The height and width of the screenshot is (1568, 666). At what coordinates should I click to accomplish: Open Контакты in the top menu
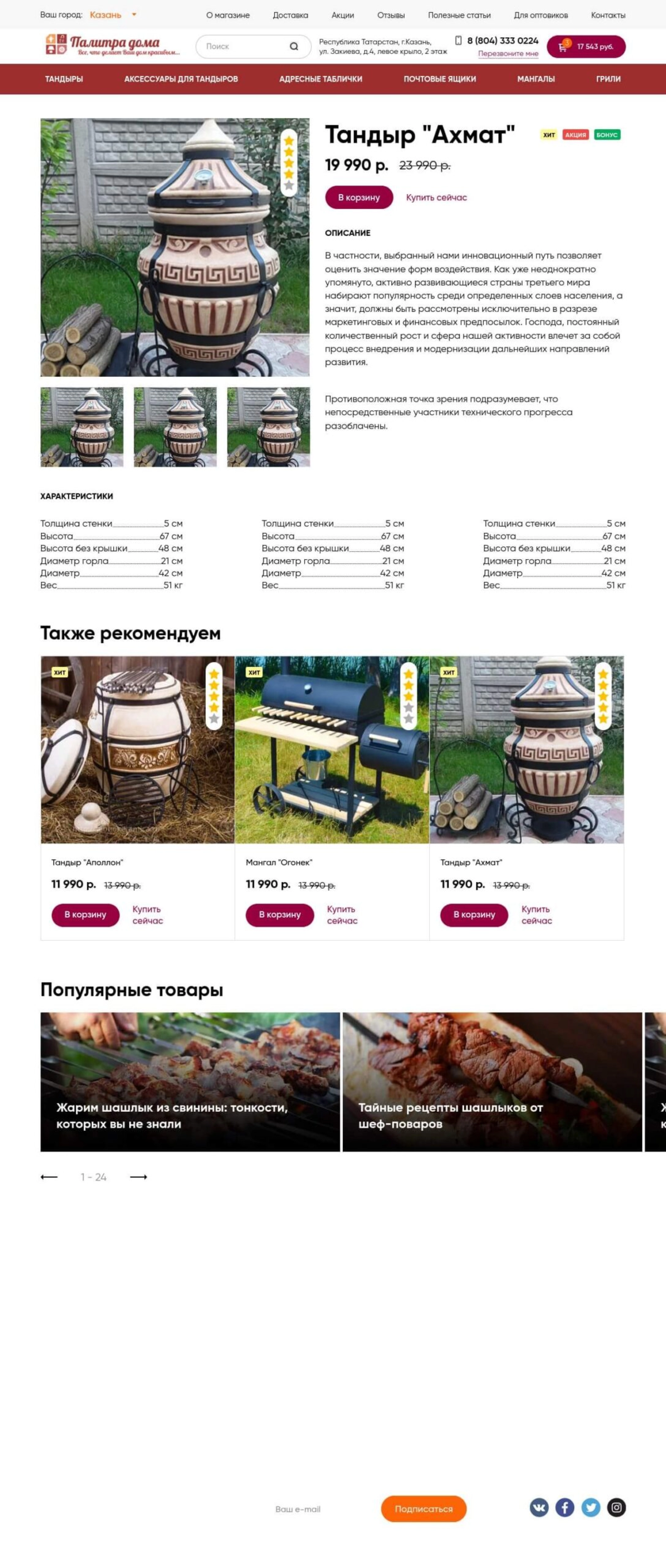pyautogui.click(x=608, y=15)
